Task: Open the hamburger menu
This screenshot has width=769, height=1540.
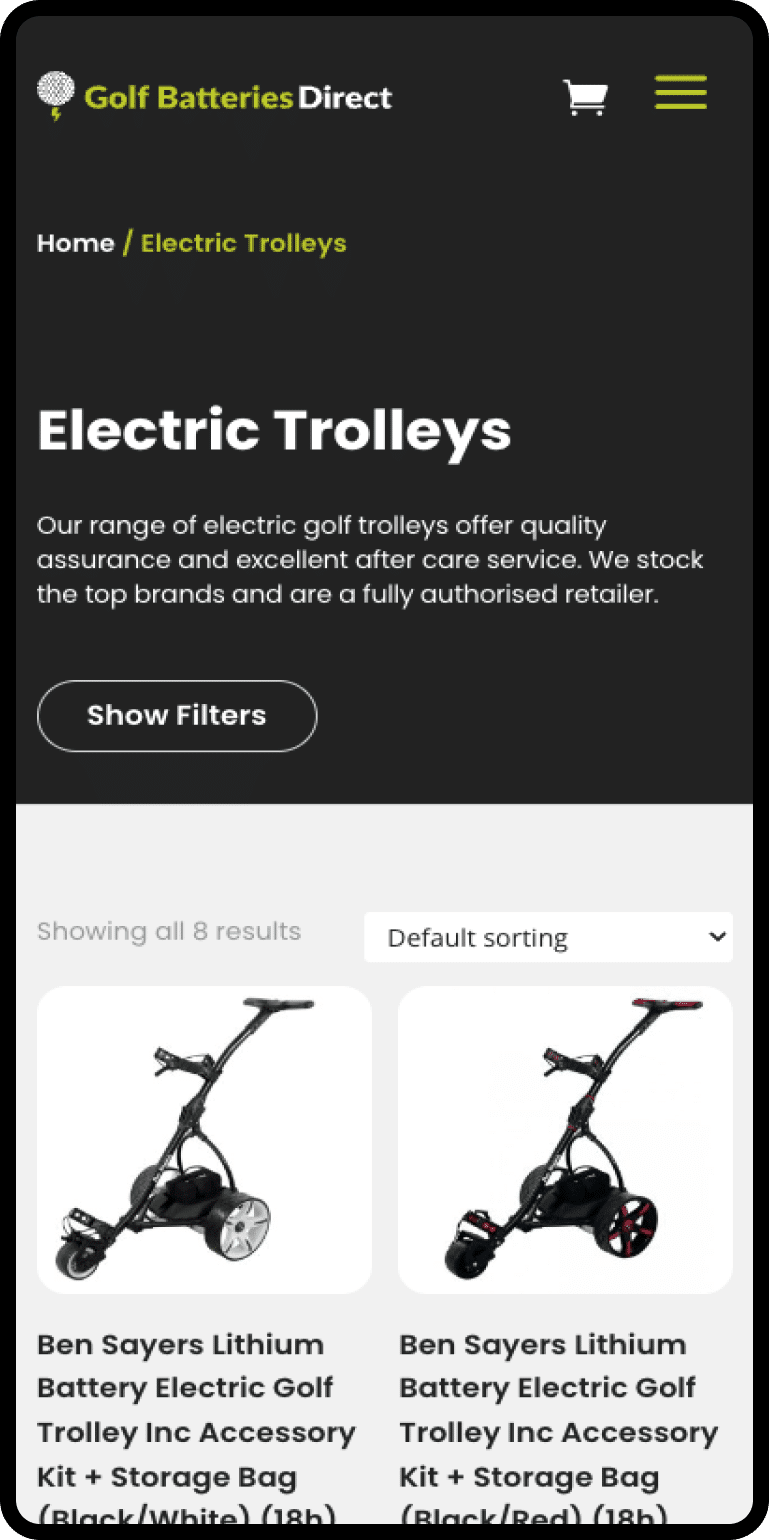Action: pyautogui.click(x=681, y=93)
